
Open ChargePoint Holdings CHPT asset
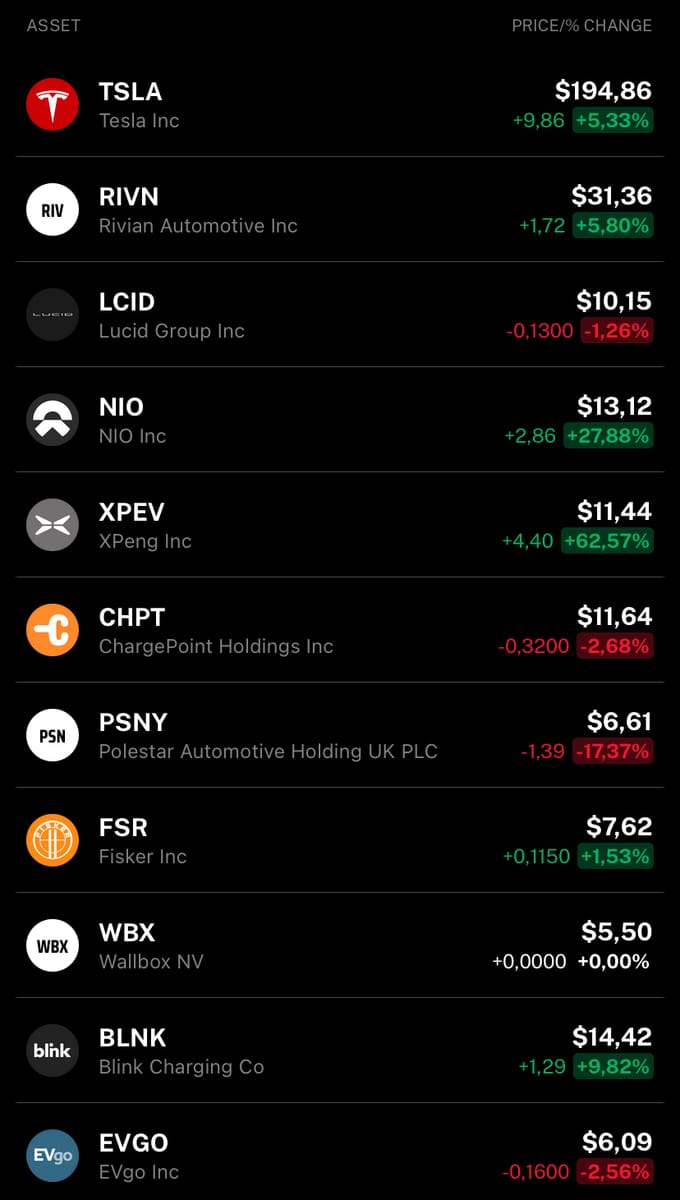pyautogui.click(x=340, y=630)
